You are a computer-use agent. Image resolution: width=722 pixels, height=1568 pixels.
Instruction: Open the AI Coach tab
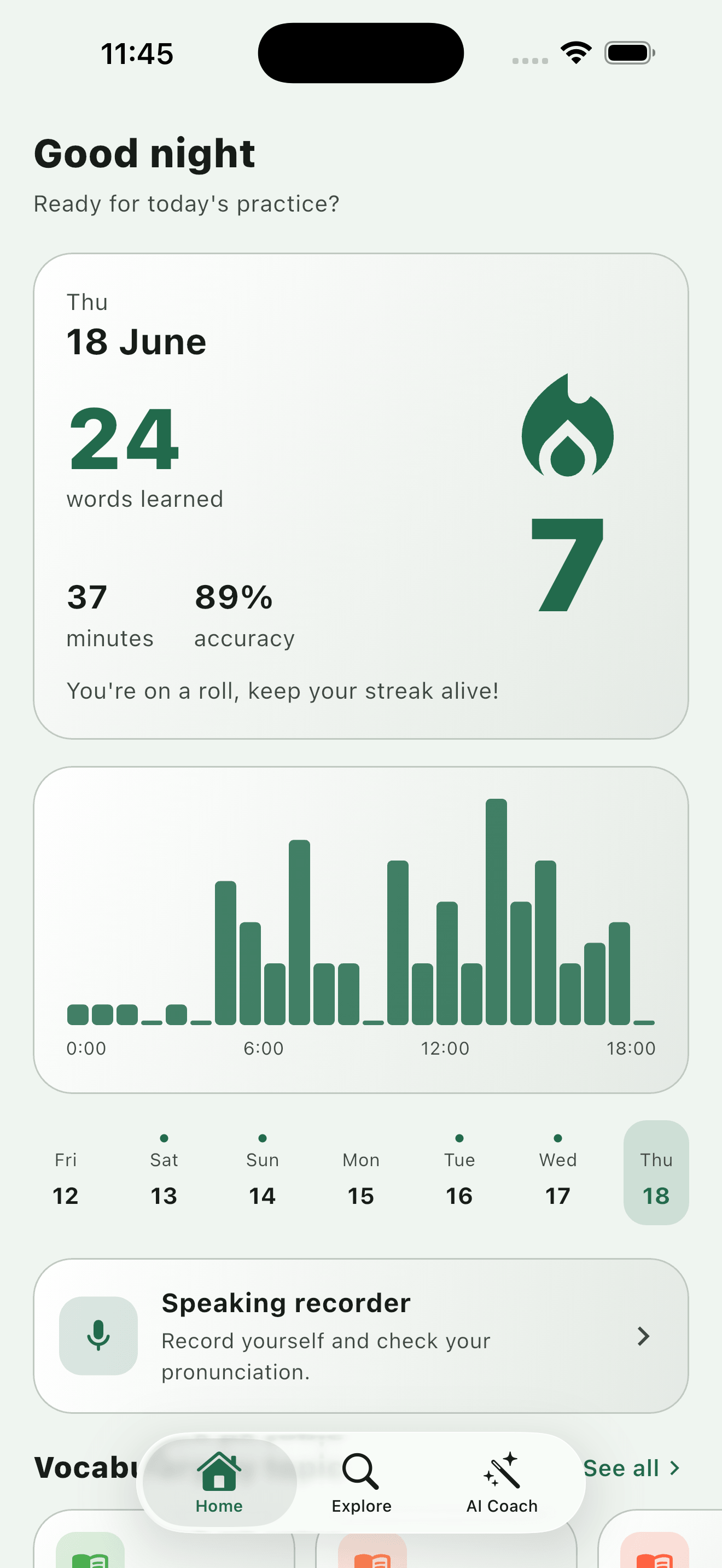click(x=502, y=1483)
